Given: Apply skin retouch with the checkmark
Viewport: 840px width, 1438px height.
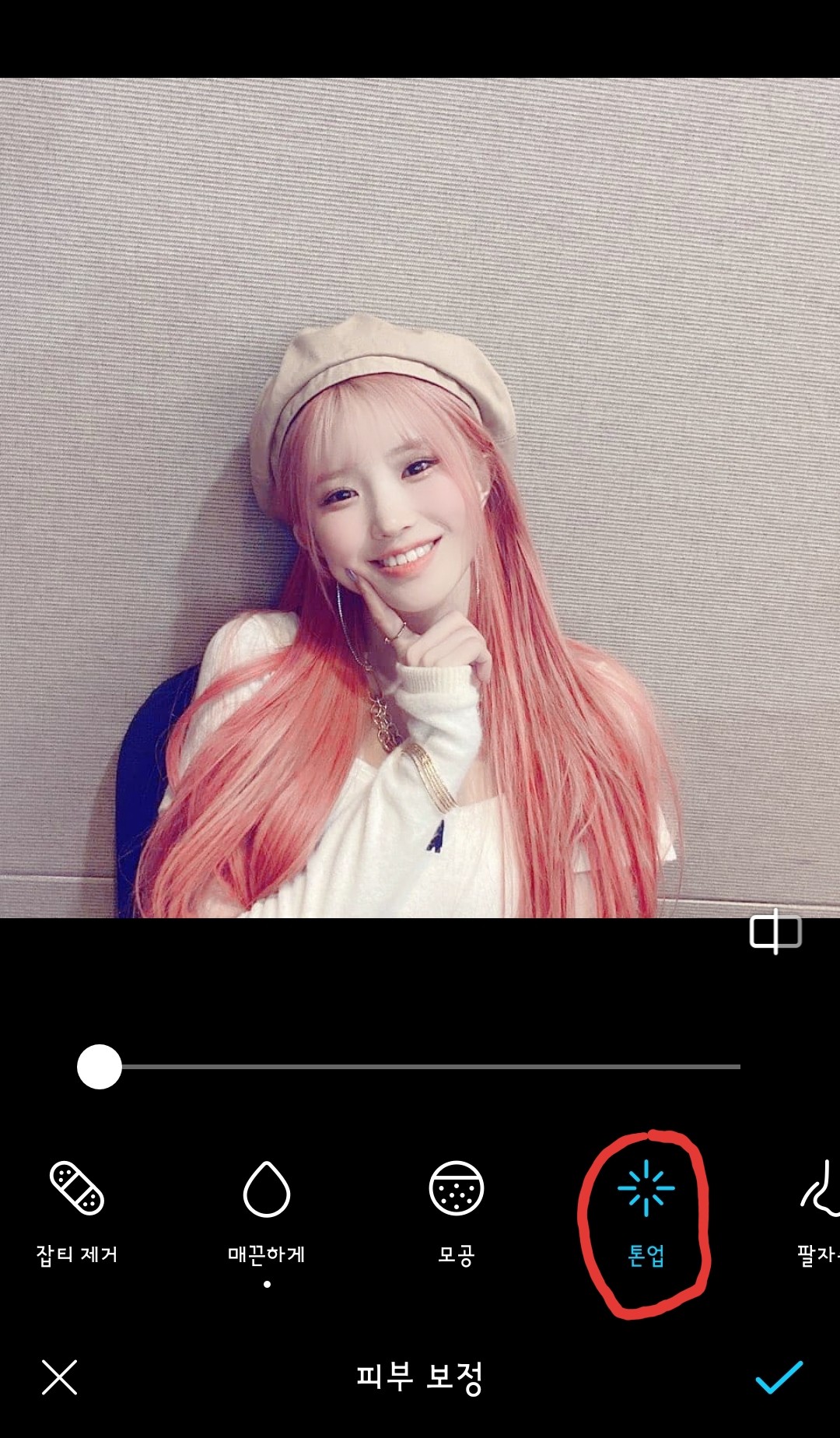Looking at the screenshot, I should click(779, 1377).
